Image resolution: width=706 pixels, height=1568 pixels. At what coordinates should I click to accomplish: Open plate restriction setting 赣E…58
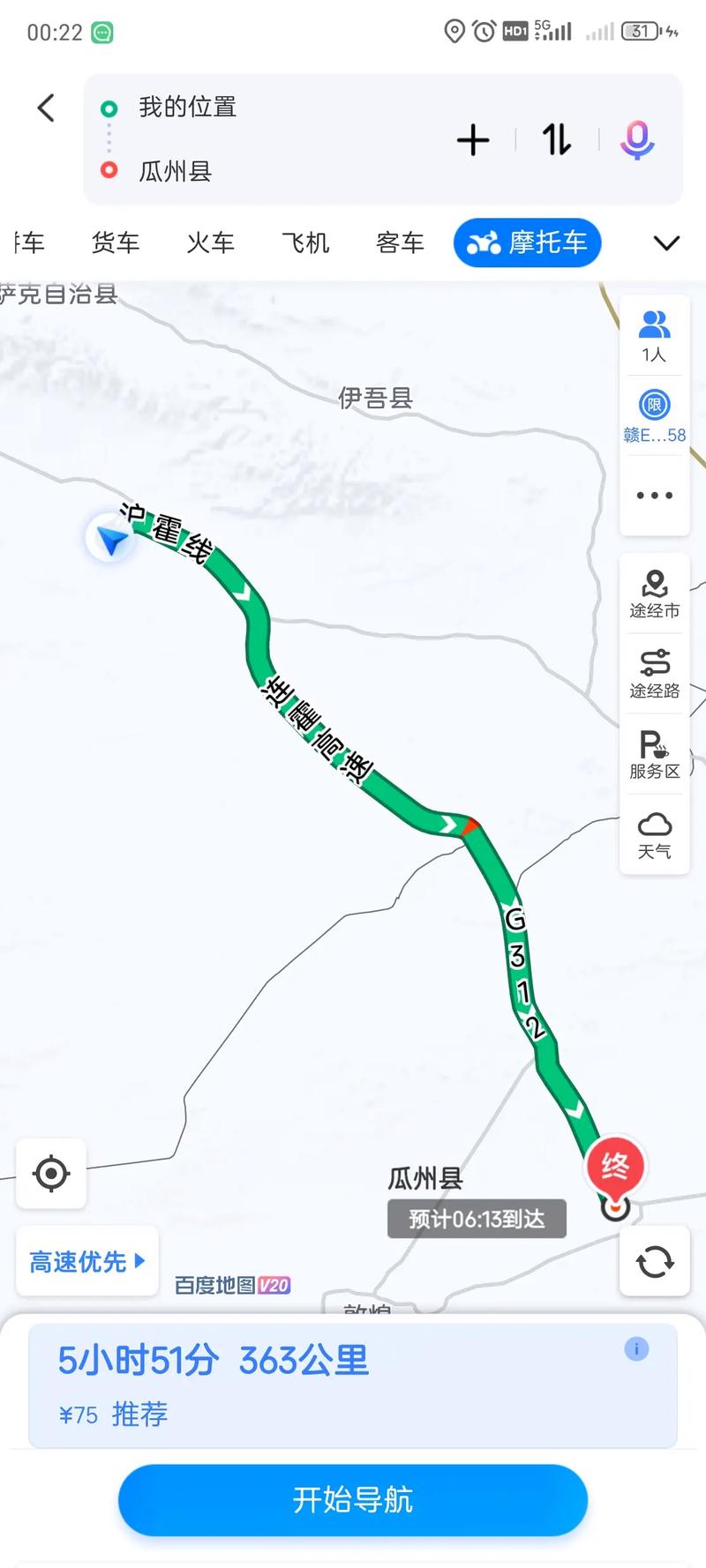click(x=654, y=416)
